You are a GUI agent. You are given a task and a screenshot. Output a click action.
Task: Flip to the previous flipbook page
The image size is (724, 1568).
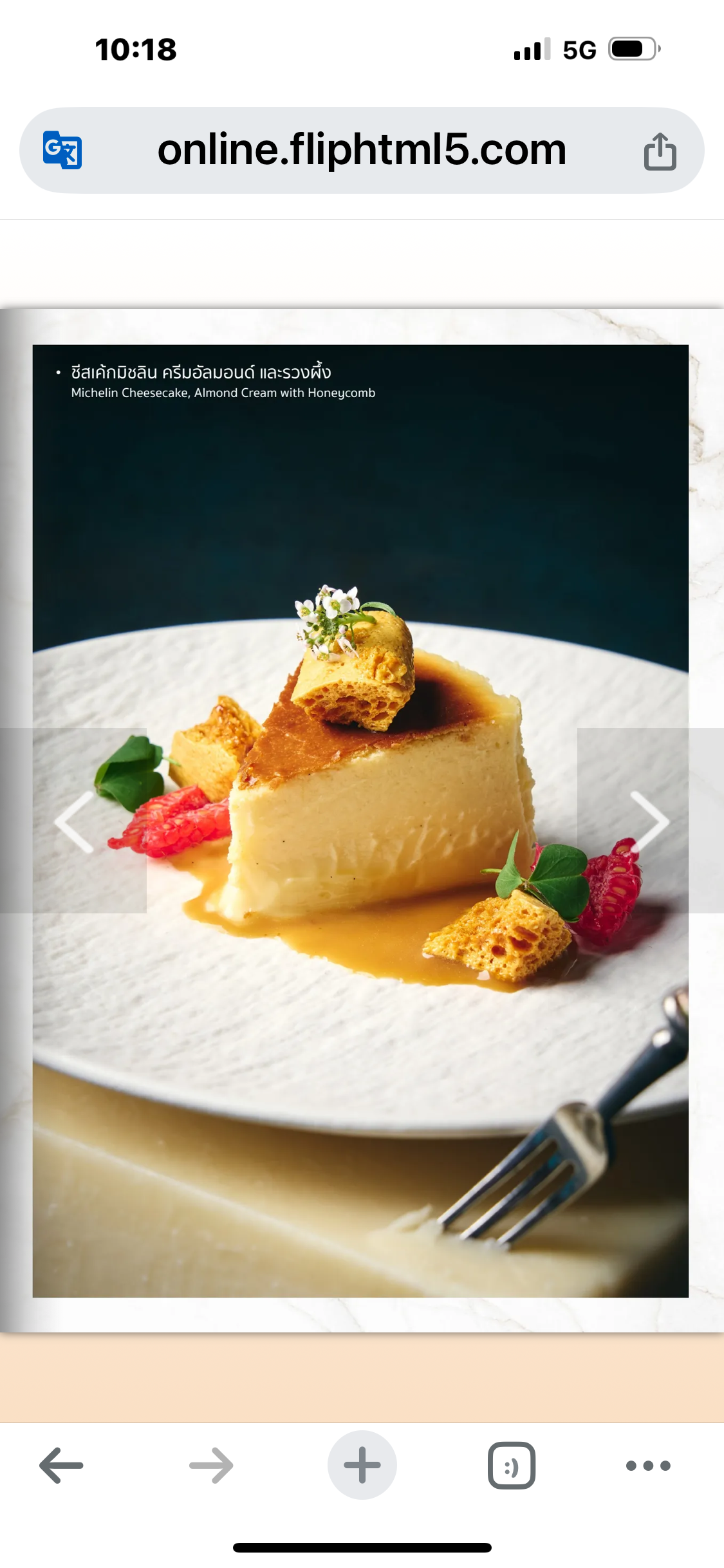[73, 821]
